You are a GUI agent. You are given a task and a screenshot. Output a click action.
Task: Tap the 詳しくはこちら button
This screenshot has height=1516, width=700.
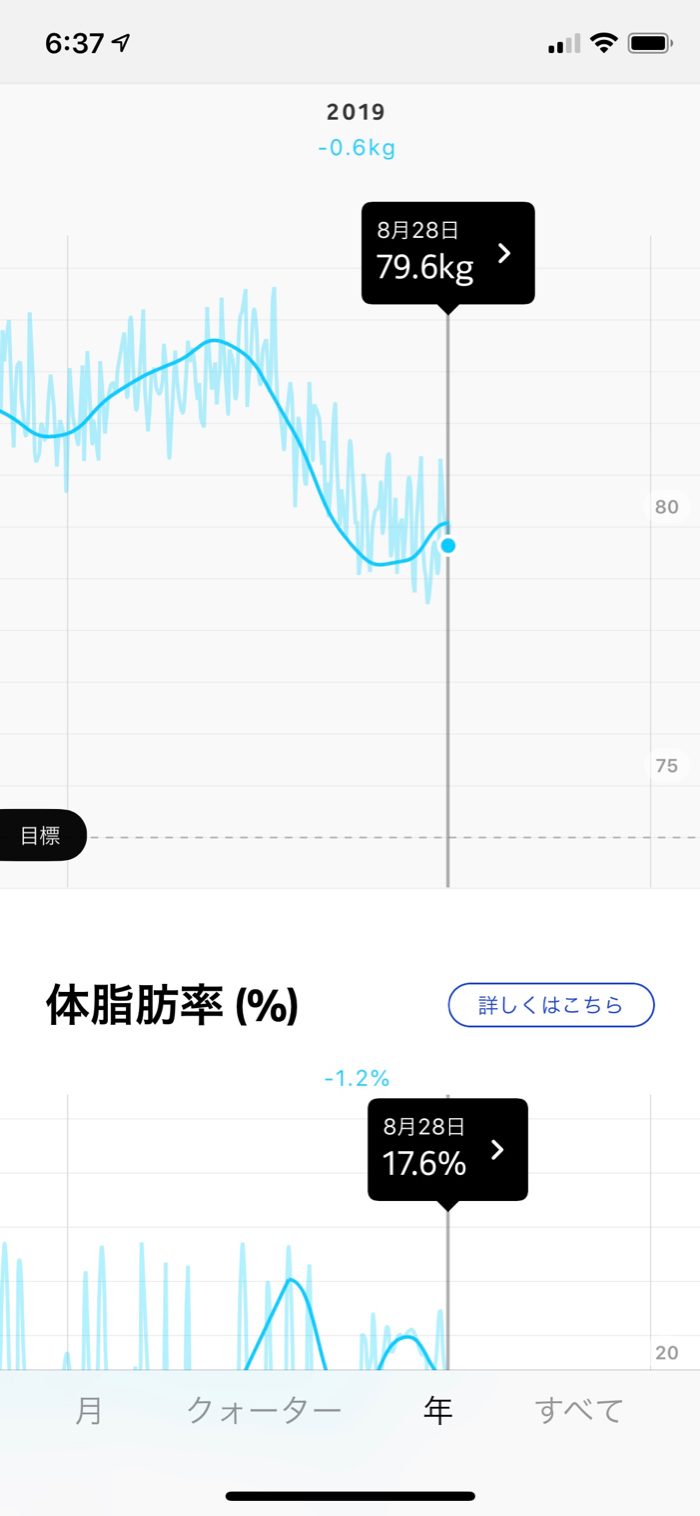[551, 1005]
